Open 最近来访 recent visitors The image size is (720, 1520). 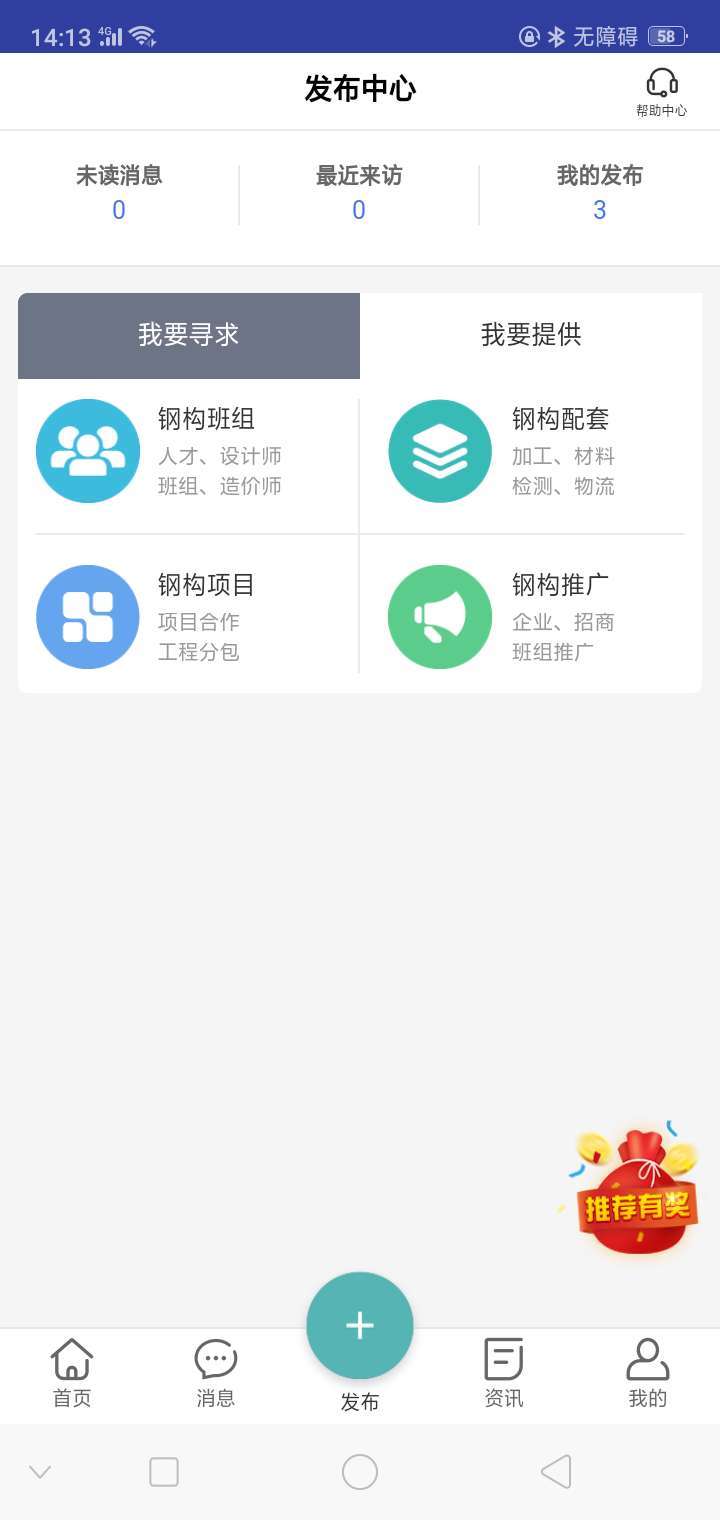[359, 193]
